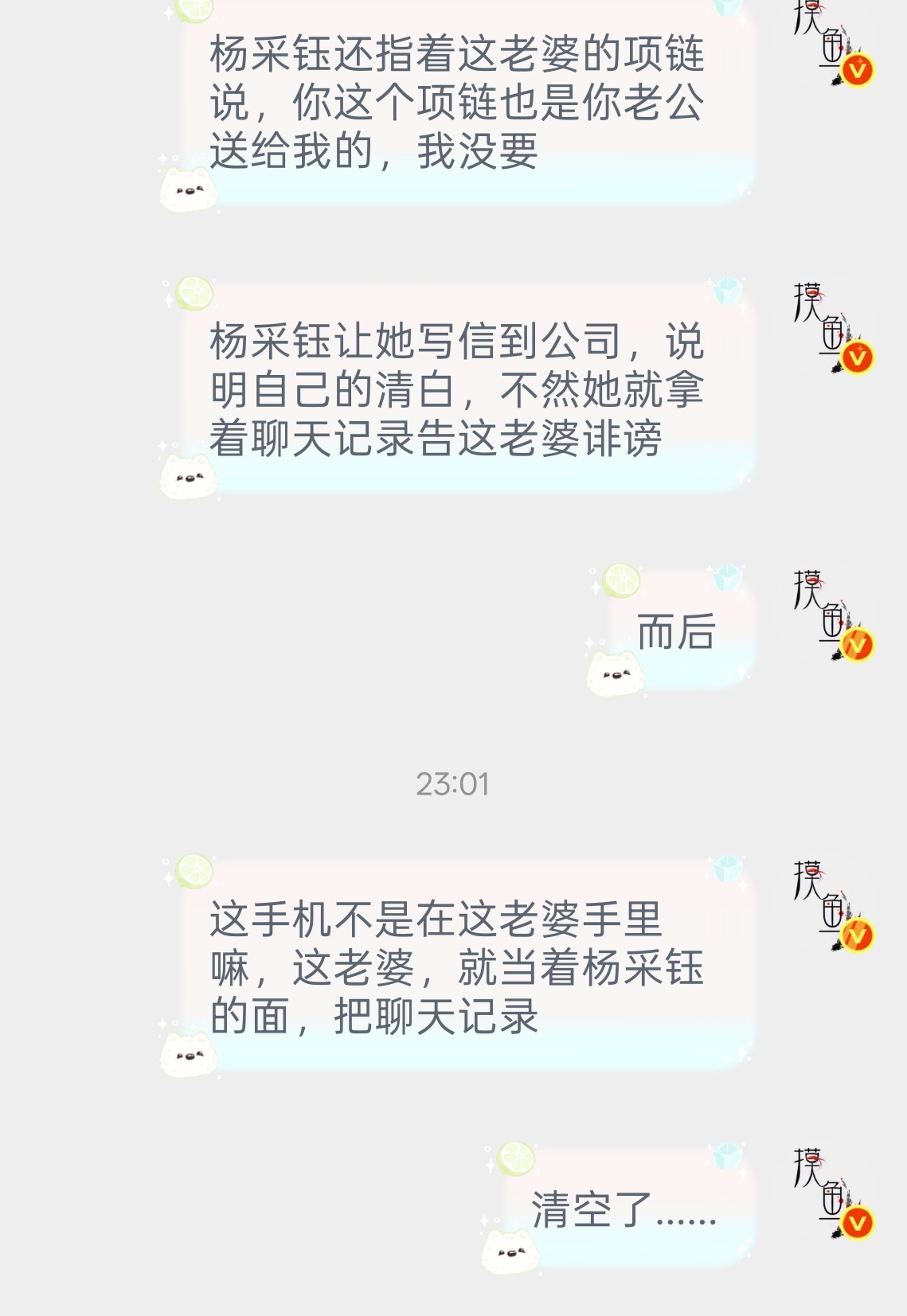
Task: Open the 23:01 timestamp label
Action: (453, 783)
